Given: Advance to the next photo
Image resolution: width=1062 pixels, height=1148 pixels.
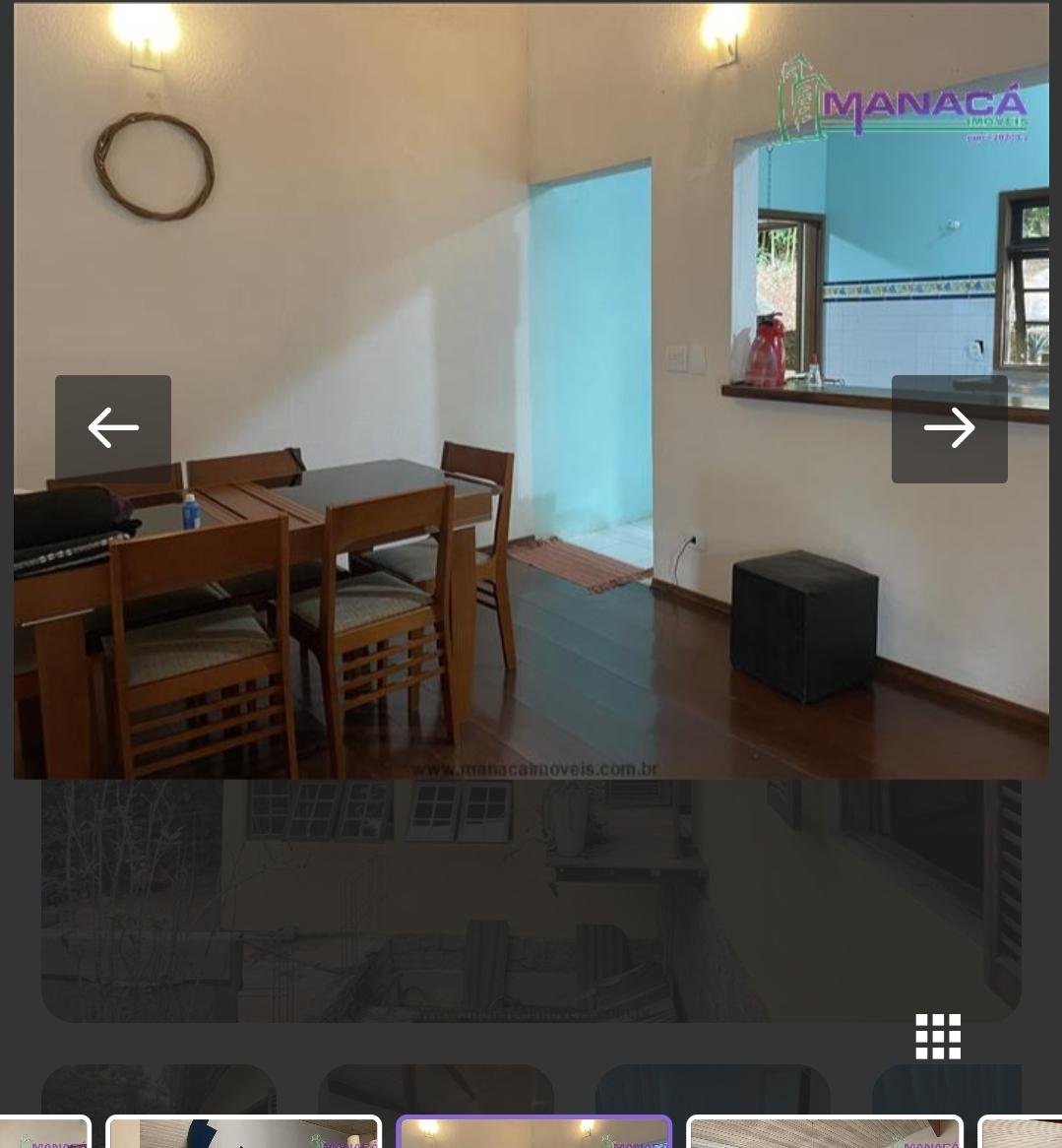Looking at the screenshot, I should coord(949,428).
